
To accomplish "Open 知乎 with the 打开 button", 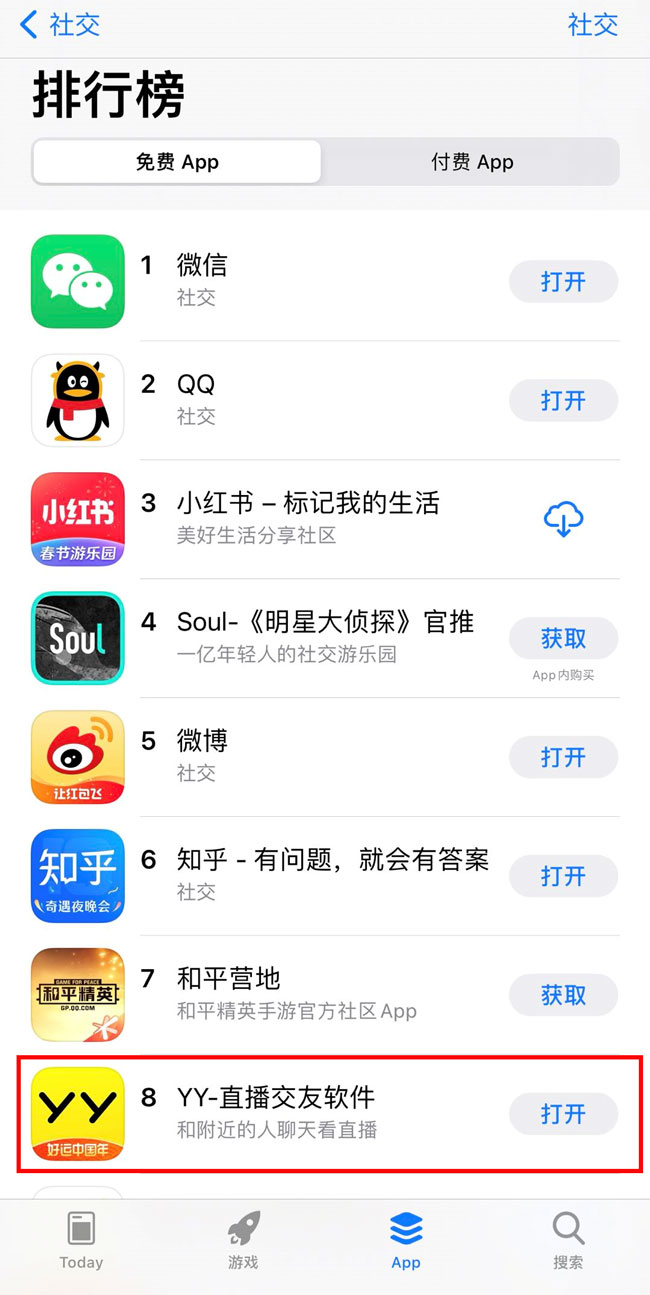I will (563, 876).
